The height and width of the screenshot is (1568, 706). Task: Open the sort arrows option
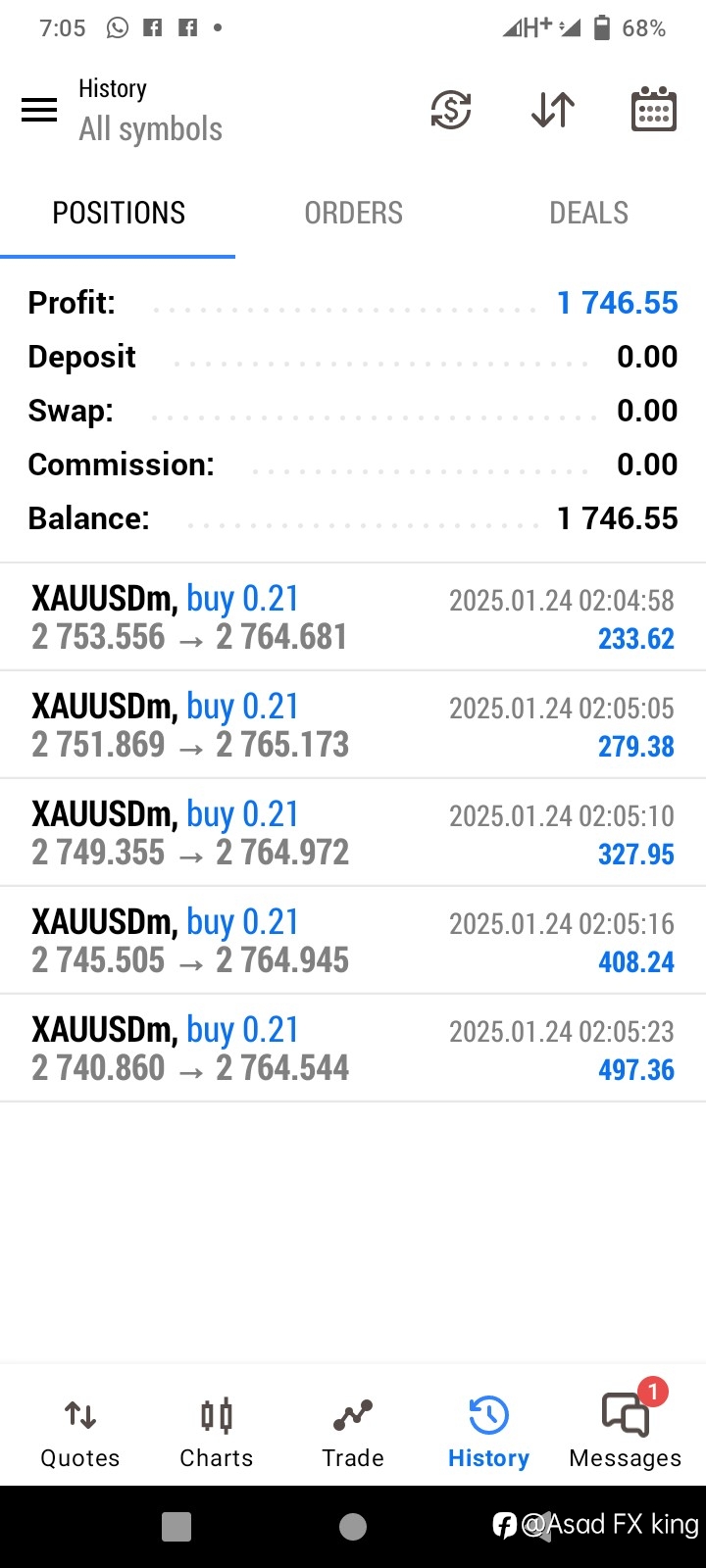coord(553,109)
